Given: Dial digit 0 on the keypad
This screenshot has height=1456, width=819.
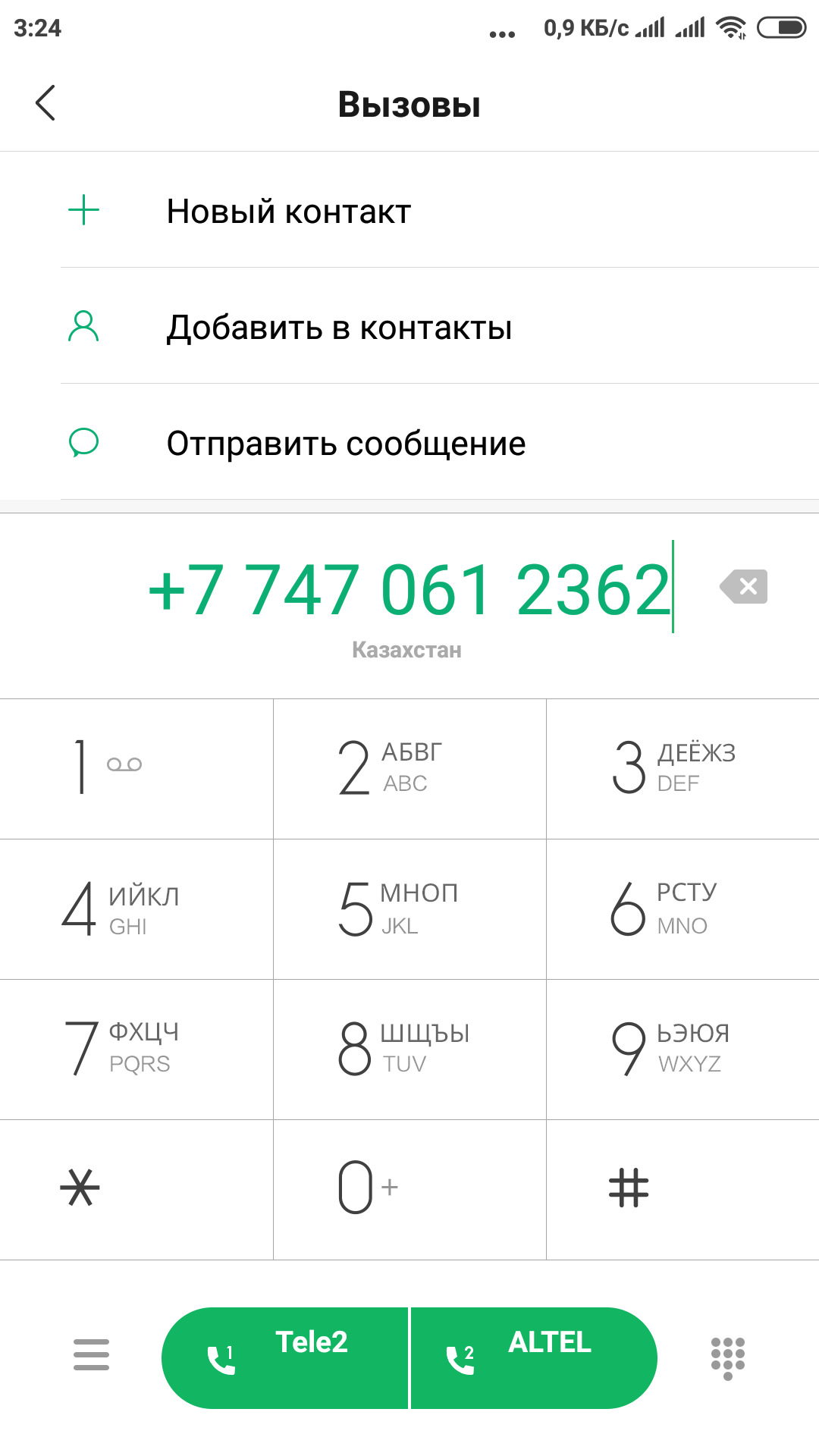Looking at the screenshot, I should tap(409, 1188).
